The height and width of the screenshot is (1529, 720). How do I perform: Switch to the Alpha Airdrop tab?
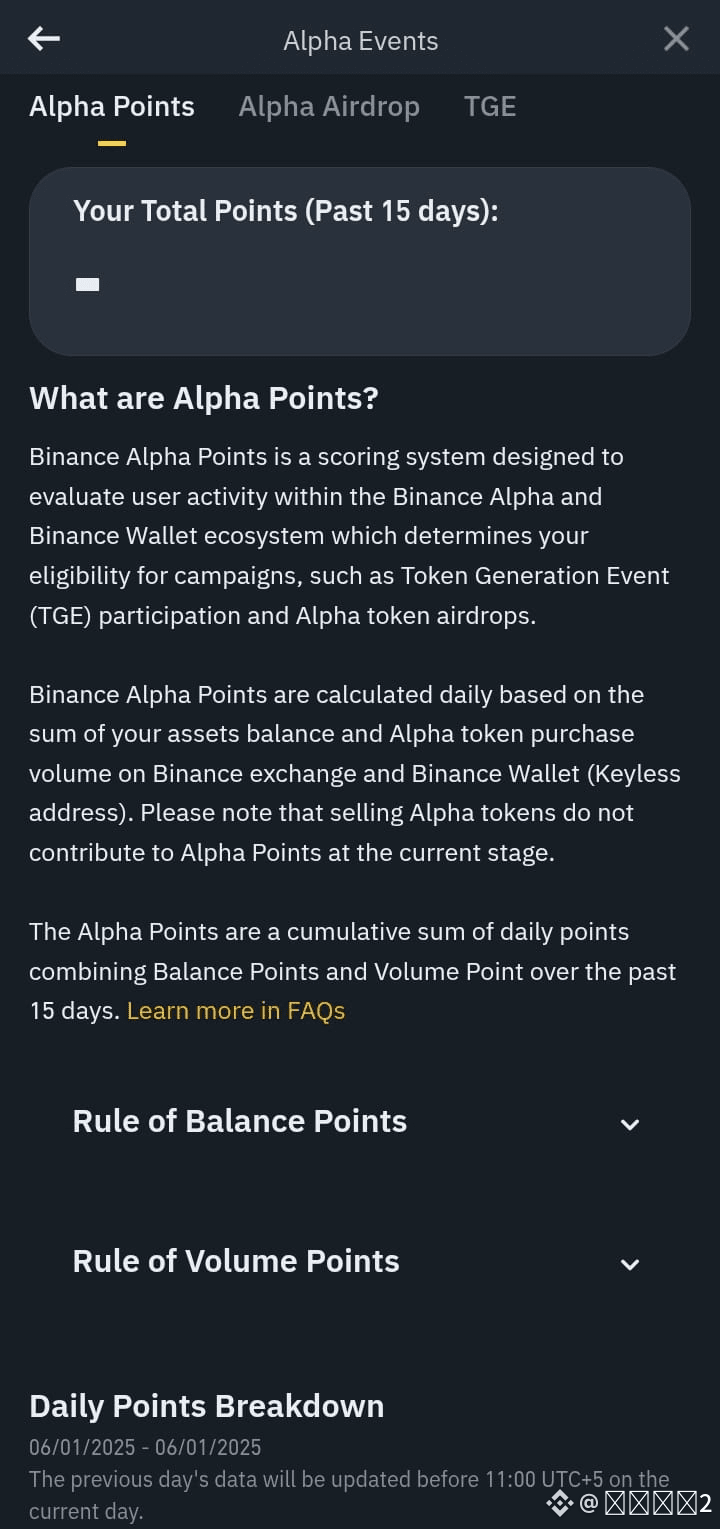pos(329,106)
